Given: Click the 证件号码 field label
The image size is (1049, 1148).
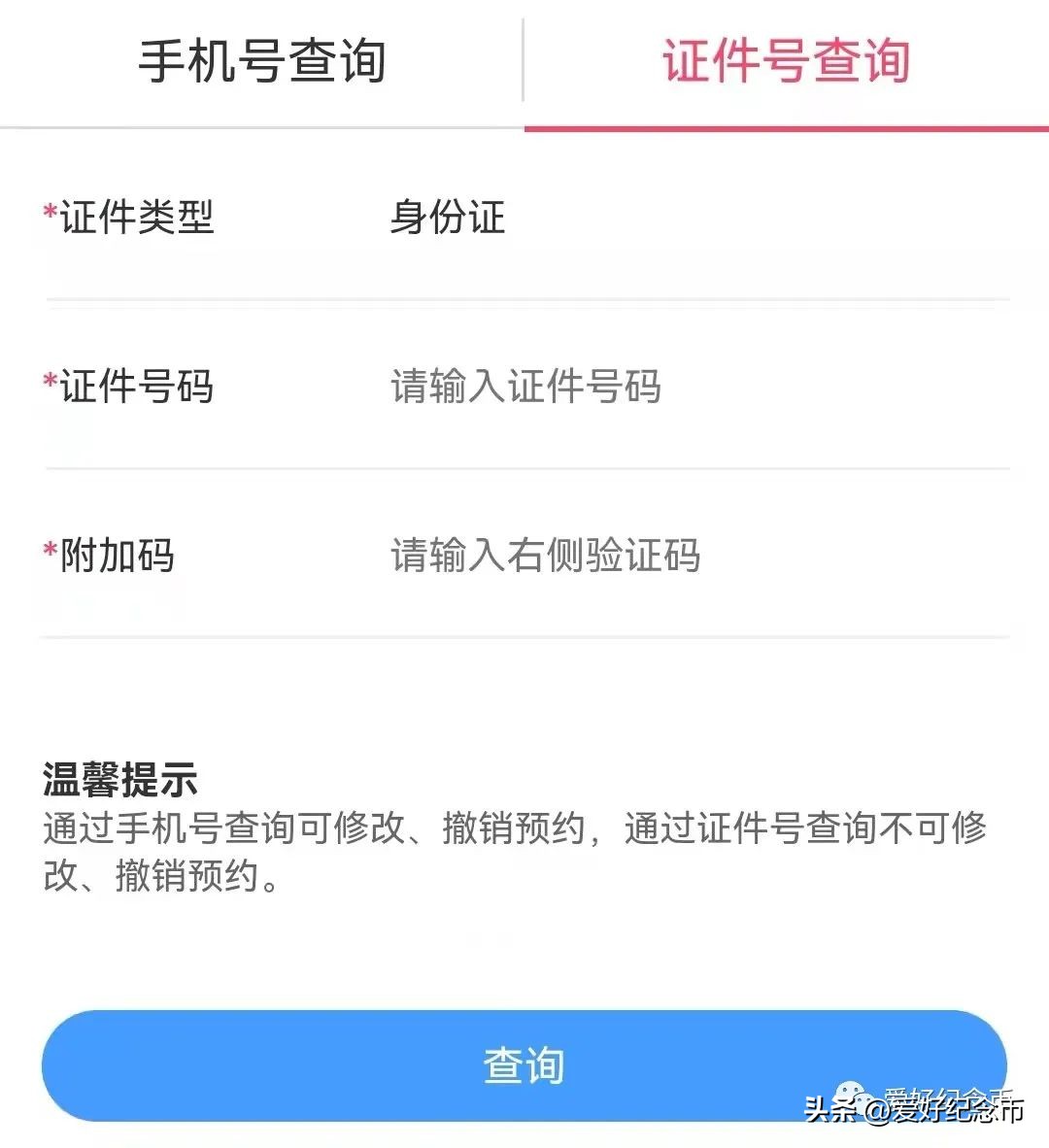Looking at the screenshot, I should tap(136, 387).
